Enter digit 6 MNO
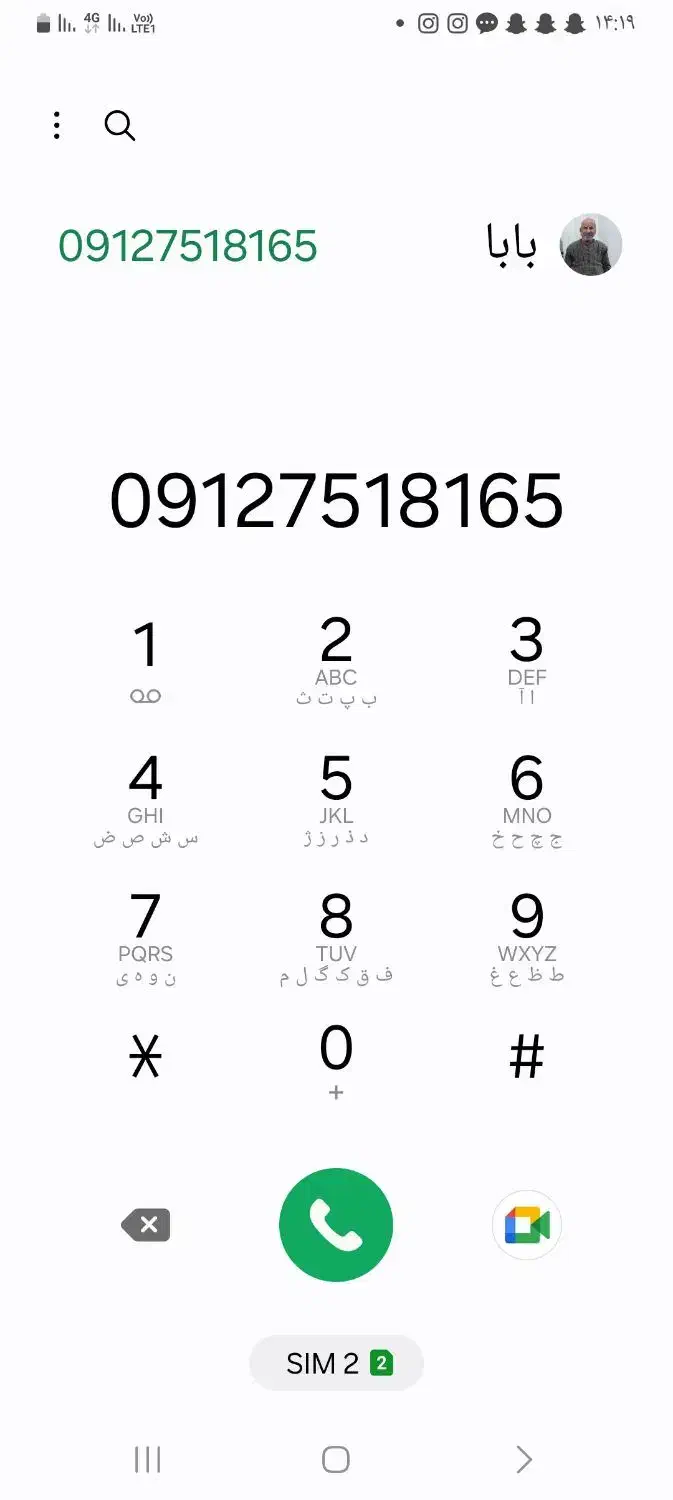673x1500 pixels. click(526, 797)
